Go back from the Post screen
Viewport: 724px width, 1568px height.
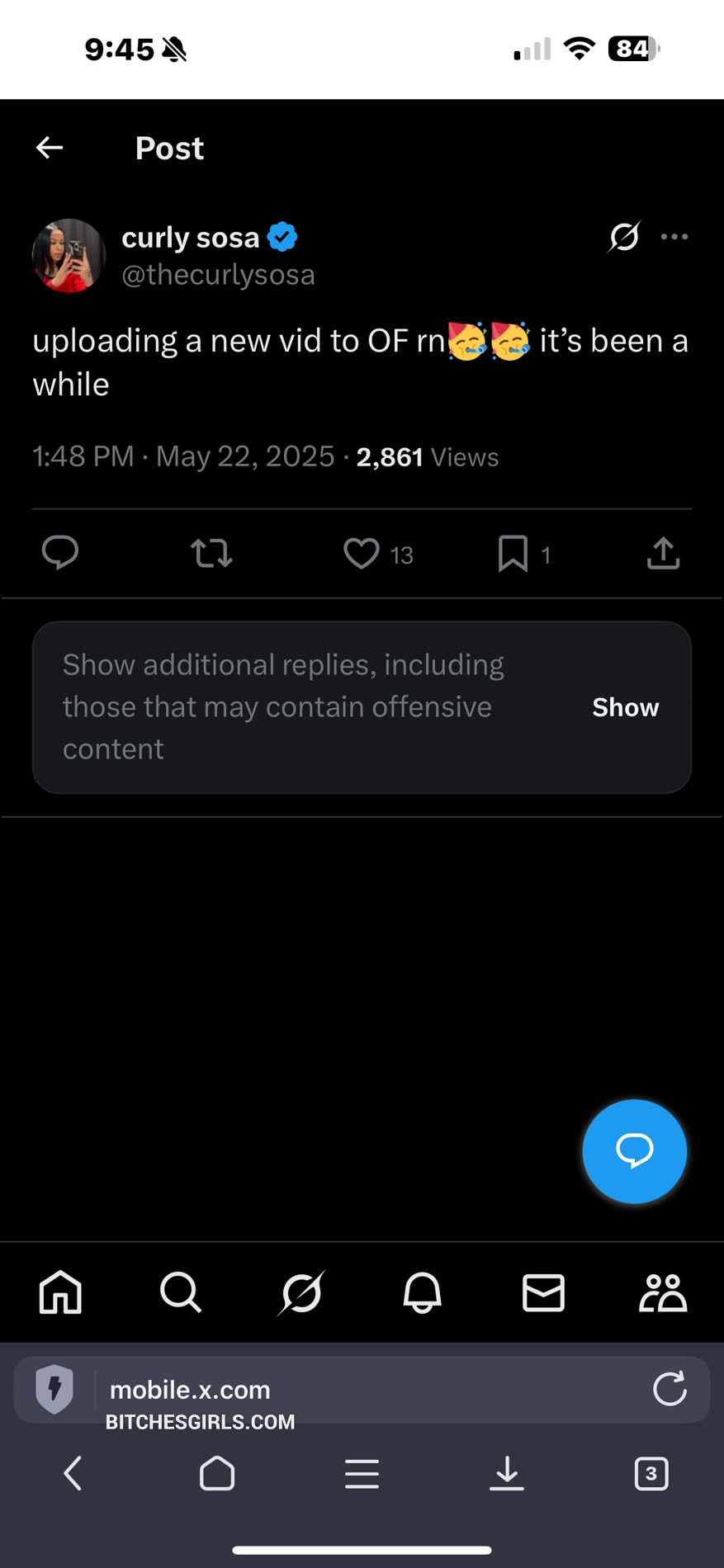[50, 148]
